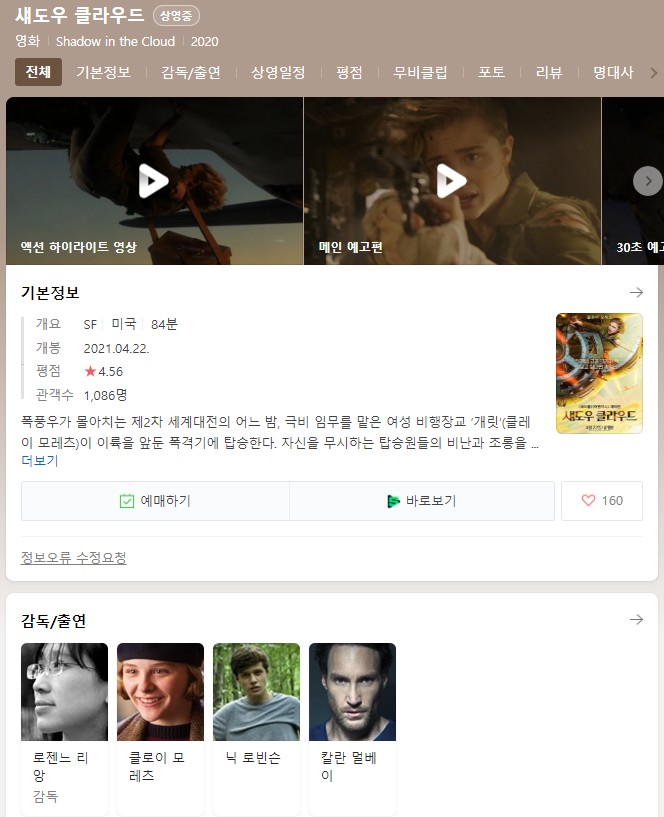View the 리뷰 tab

(549, 72)
